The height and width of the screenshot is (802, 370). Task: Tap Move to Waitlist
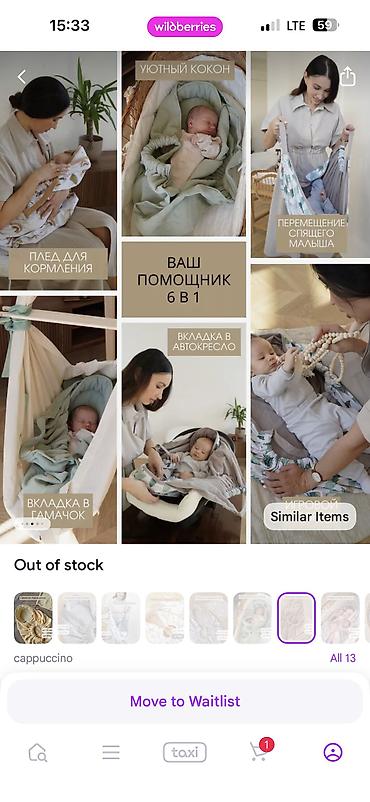185,701
